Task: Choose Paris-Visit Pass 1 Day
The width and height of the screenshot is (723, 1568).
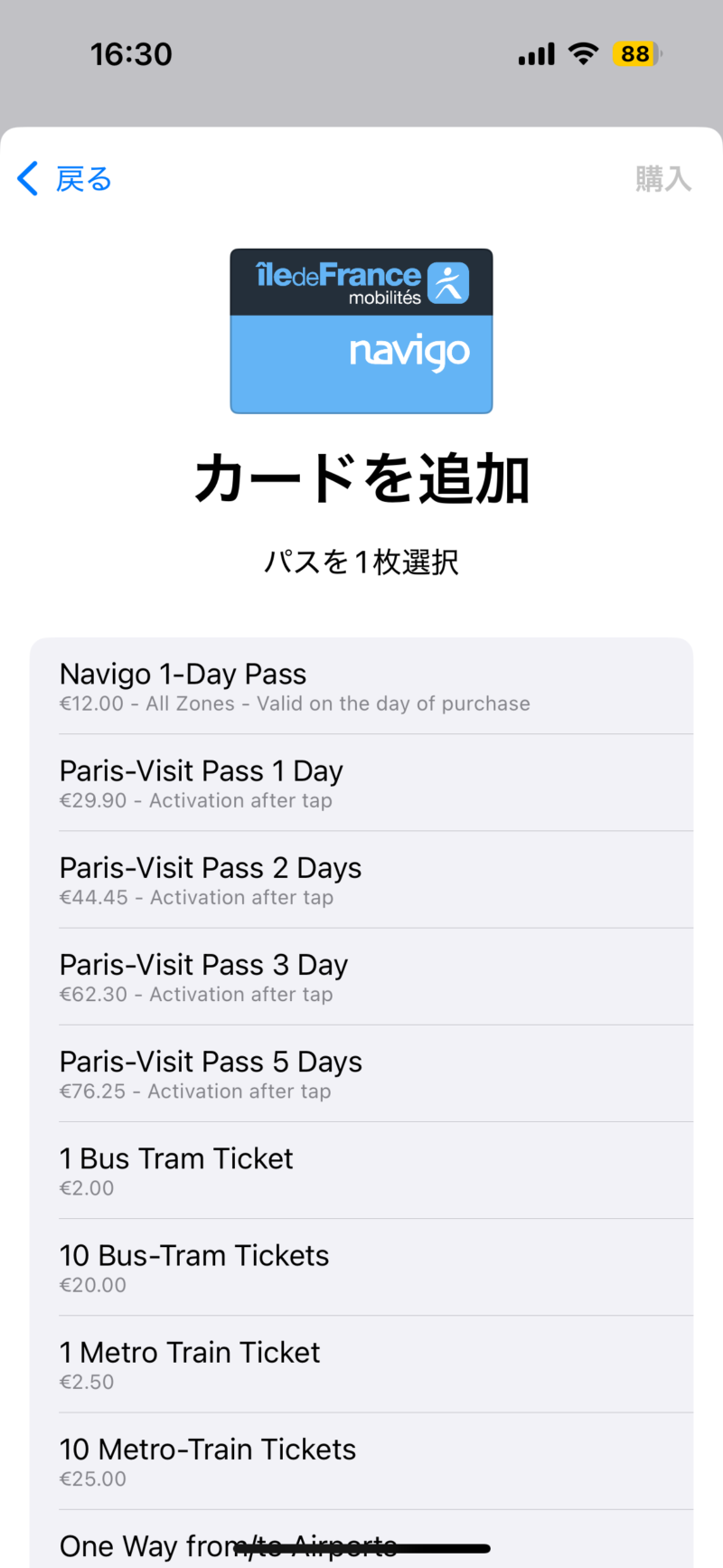Action: coord(361,783)
